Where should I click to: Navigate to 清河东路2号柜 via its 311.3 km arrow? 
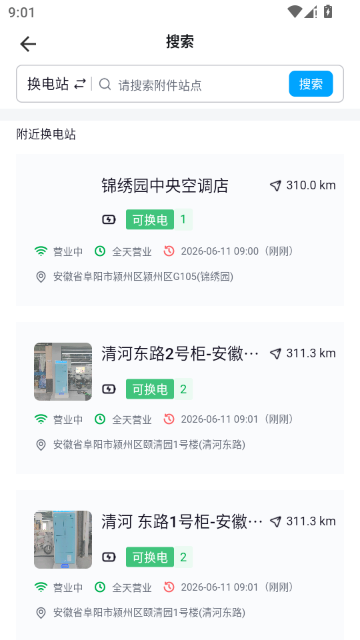pos(303,353)
